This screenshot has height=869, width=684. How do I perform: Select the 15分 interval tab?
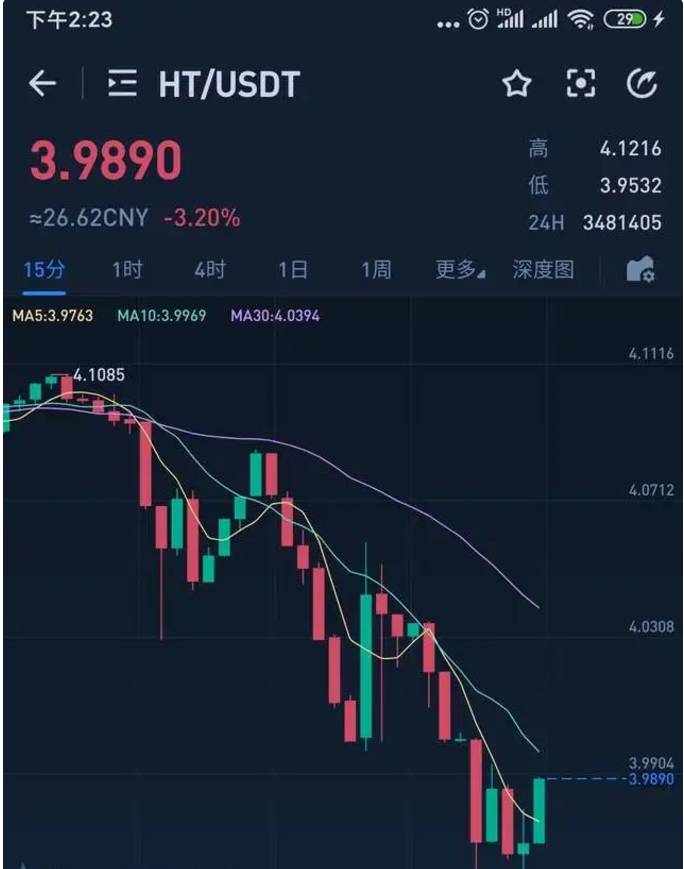click(44, 269)
